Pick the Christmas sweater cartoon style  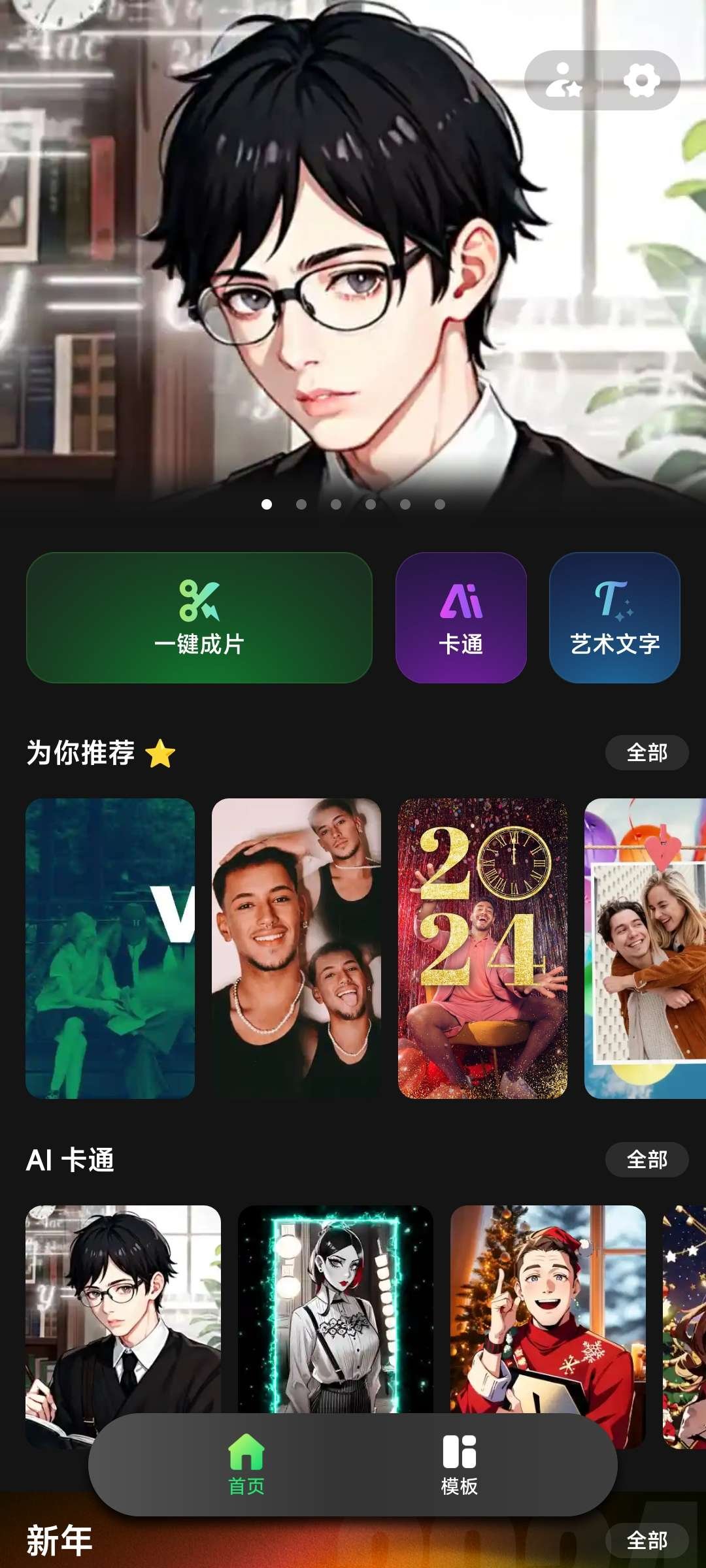(548, 1307)
